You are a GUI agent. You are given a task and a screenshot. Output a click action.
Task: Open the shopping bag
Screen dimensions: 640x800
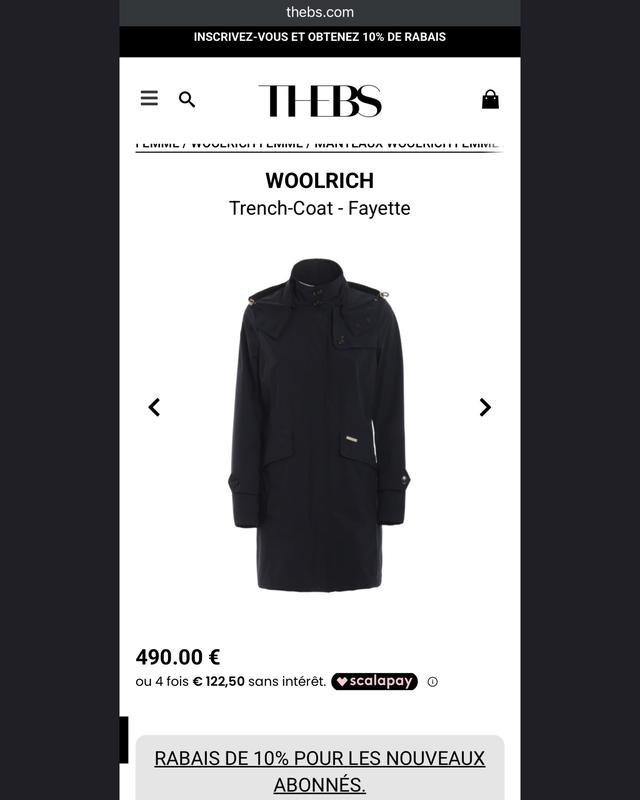point(490,99)
